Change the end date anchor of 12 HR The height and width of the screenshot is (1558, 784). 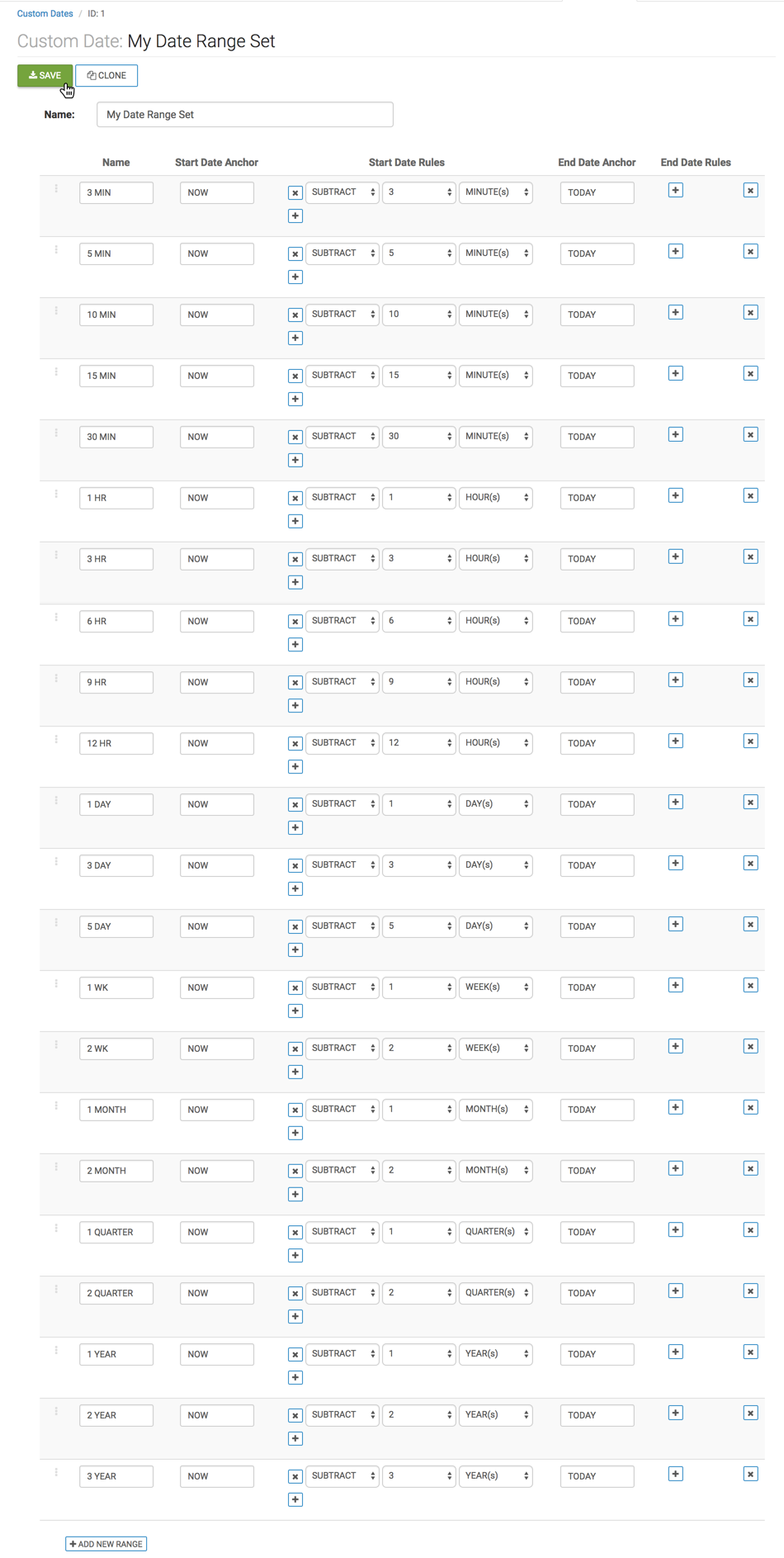pos(597,743)
